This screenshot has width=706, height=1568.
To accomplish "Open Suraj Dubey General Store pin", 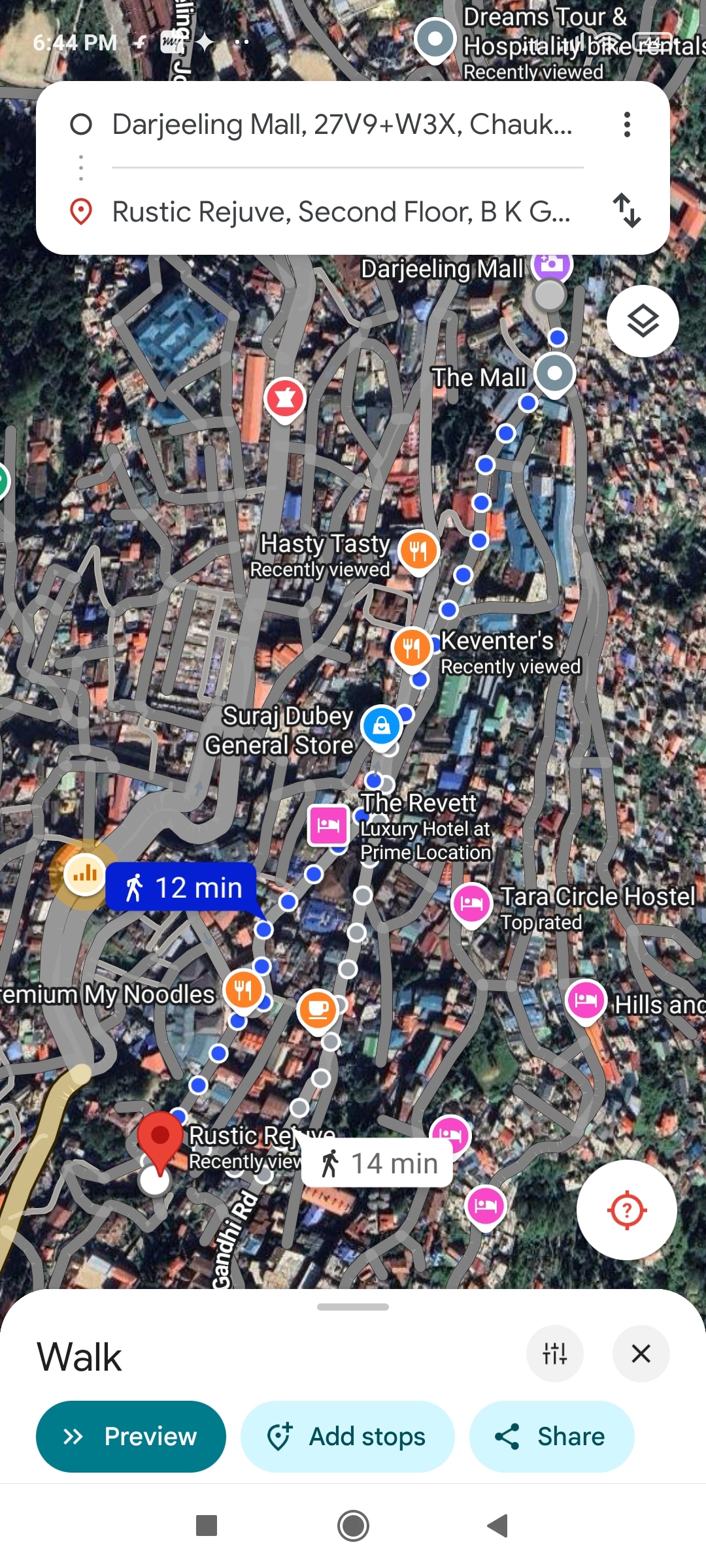I will click(x=382, y=726).
